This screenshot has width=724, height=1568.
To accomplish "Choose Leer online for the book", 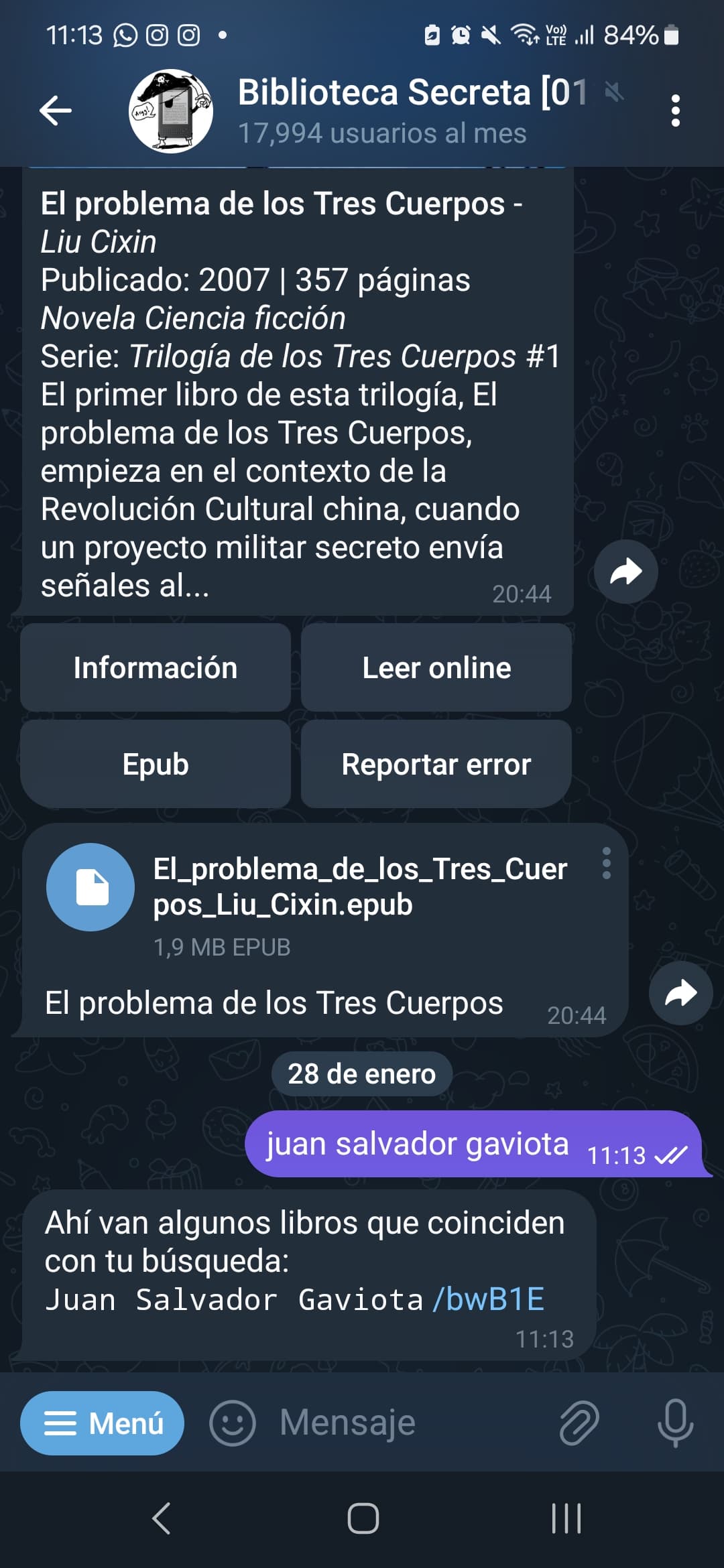I will (436, 668).
